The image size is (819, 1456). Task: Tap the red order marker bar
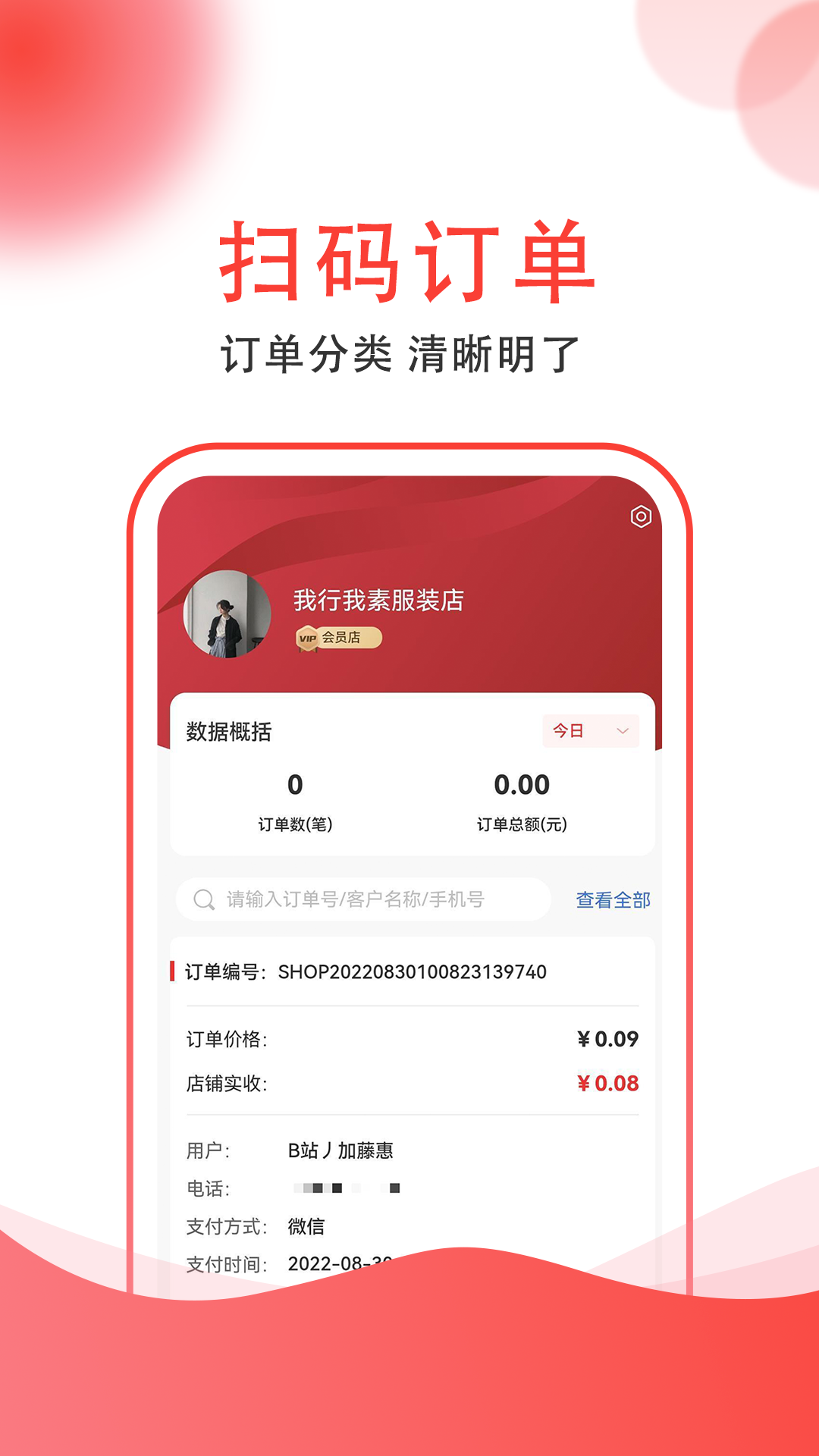(x=174, y=972)
